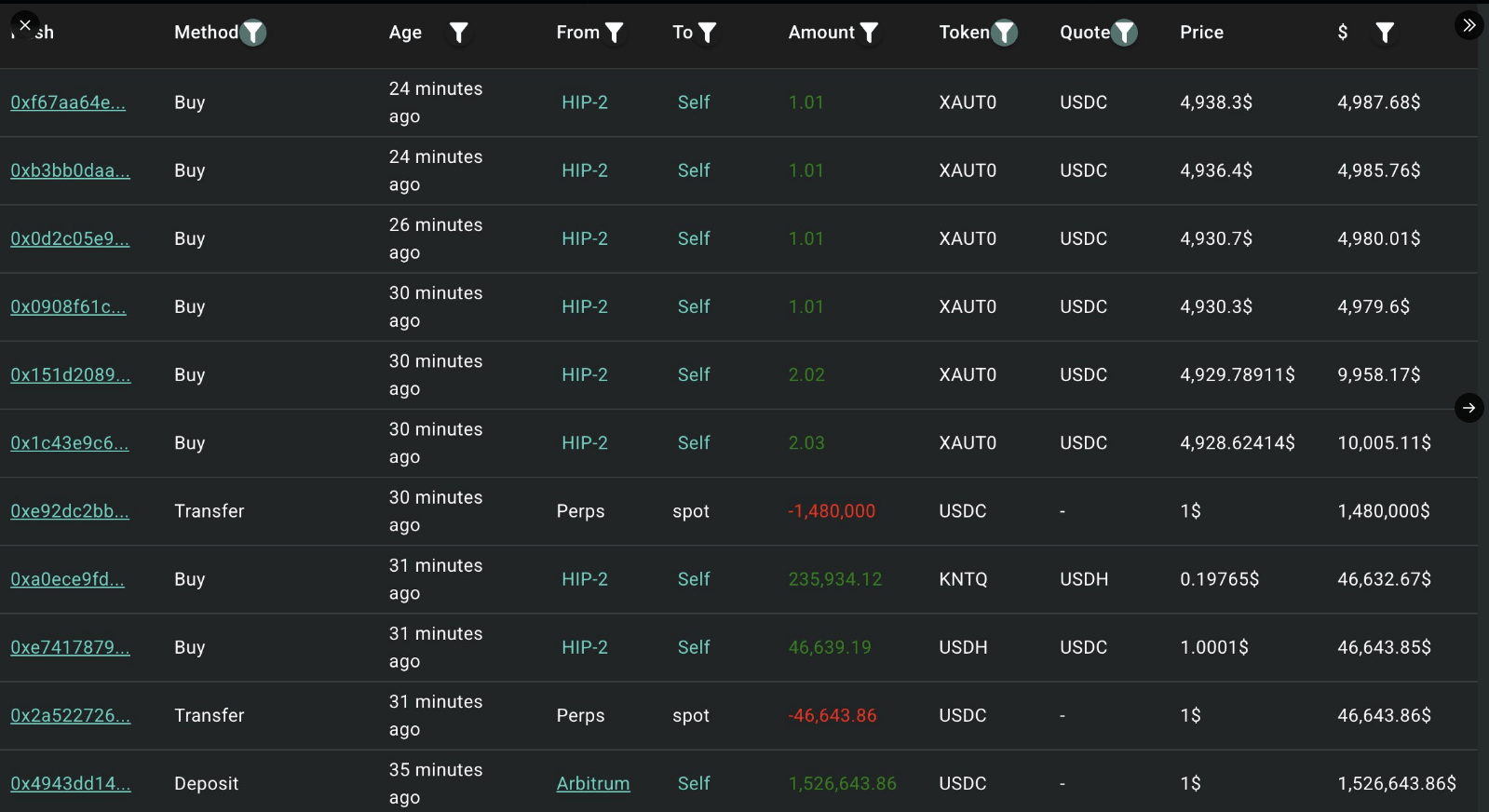Filter by Token column
This screenshot has height=812, width=1489.
click(1004, 33)
